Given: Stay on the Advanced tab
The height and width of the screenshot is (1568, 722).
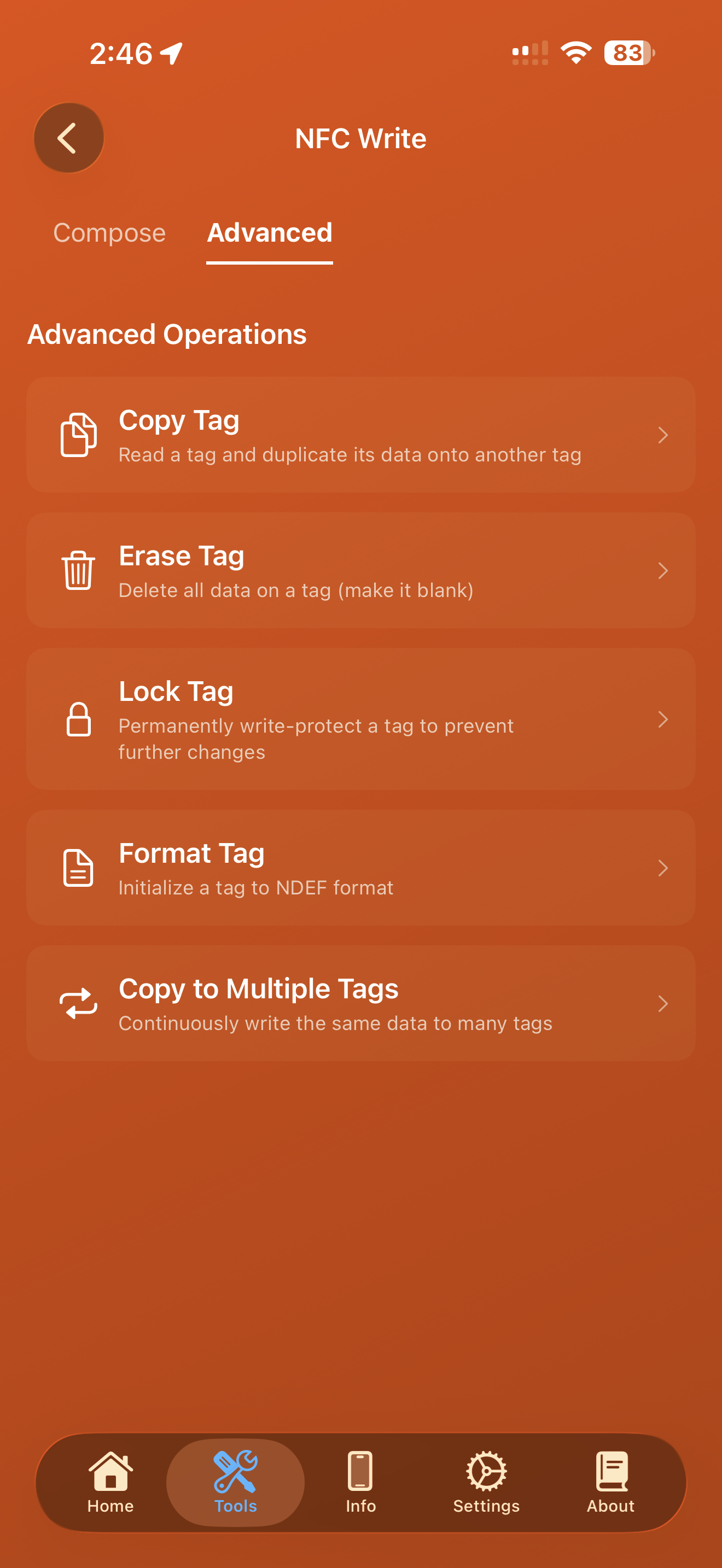Looking at the screenshot, I should click(x=269, y=233).
